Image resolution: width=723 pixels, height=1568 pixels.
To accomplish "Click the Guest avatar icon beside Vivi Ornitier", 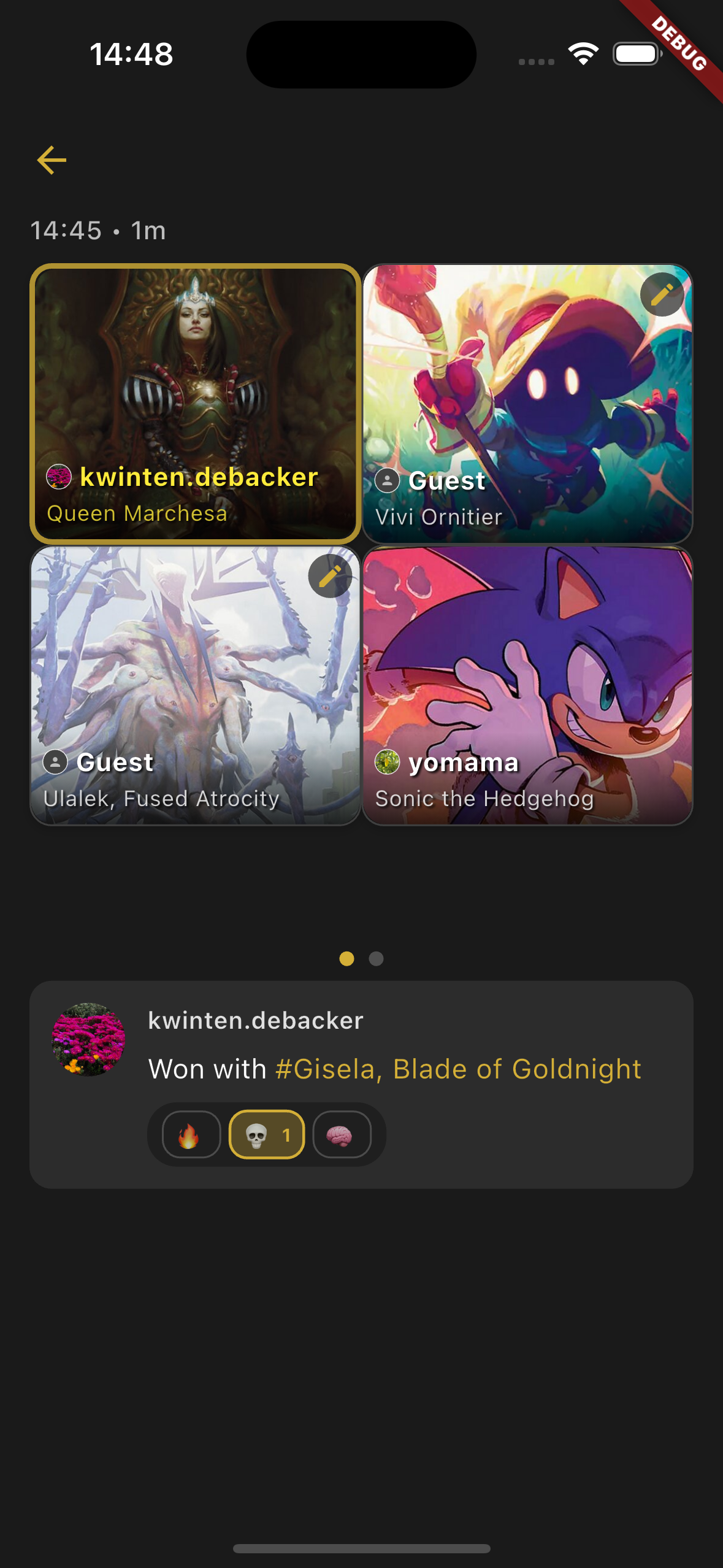I will [388, 480].
